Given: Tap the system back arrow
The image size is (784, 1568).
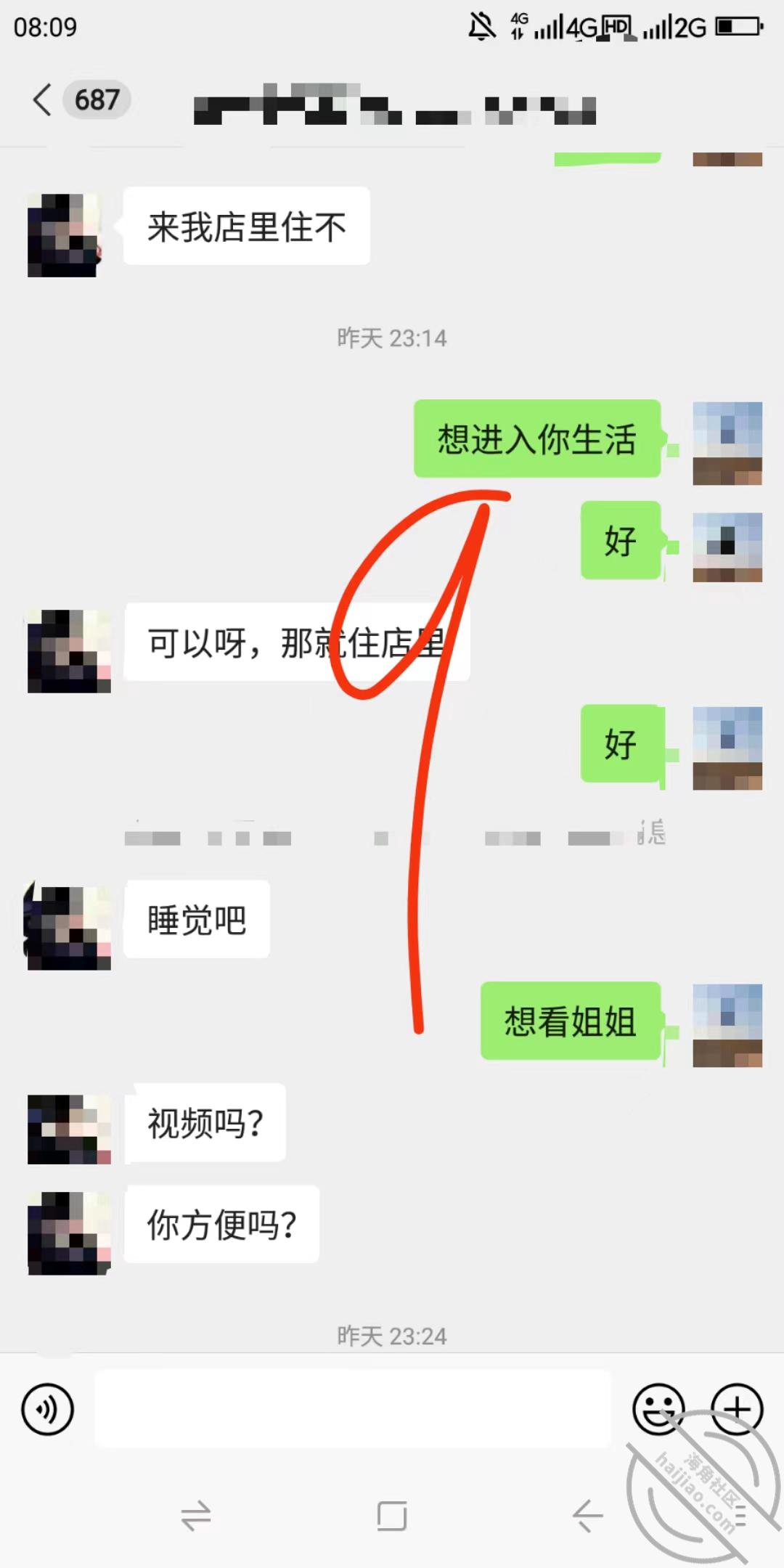Looking at the screenshot, I should 587,1516.
